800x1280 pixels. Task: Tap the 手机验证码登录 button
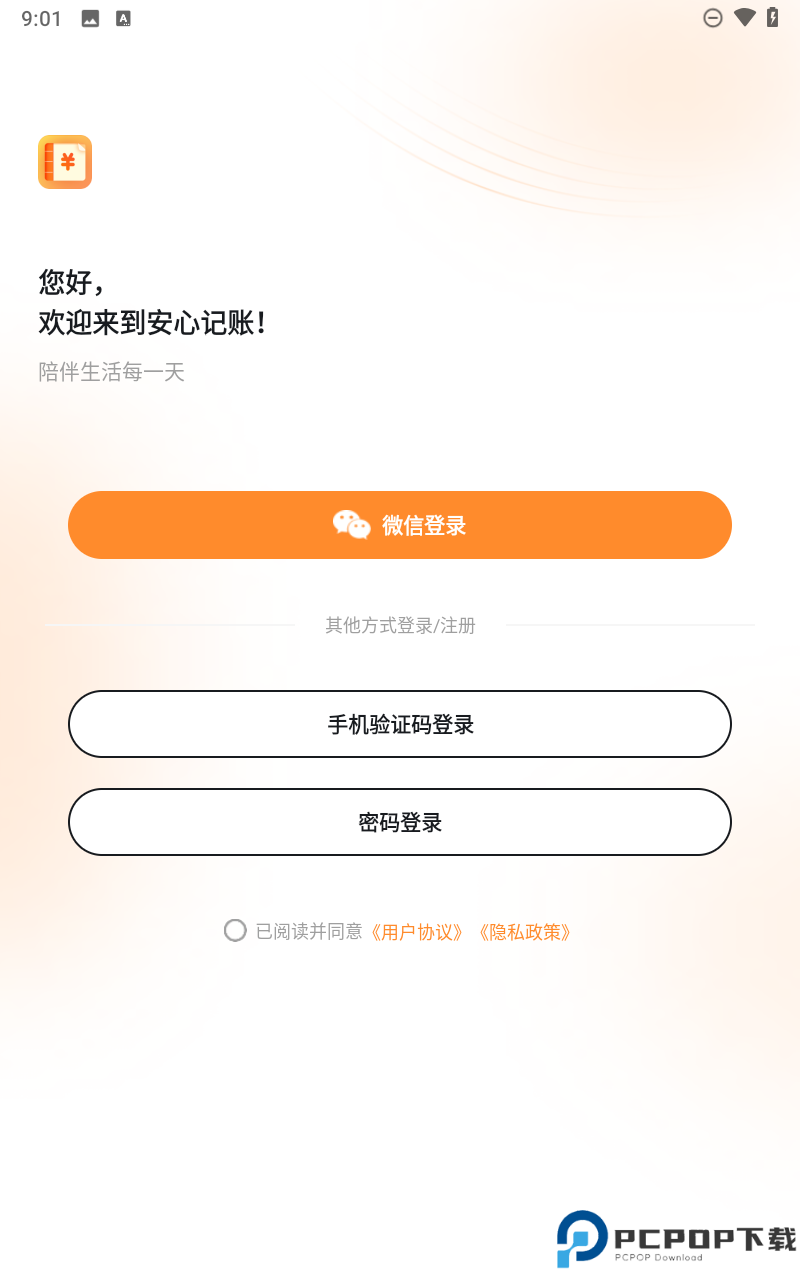tap(400, 723)
